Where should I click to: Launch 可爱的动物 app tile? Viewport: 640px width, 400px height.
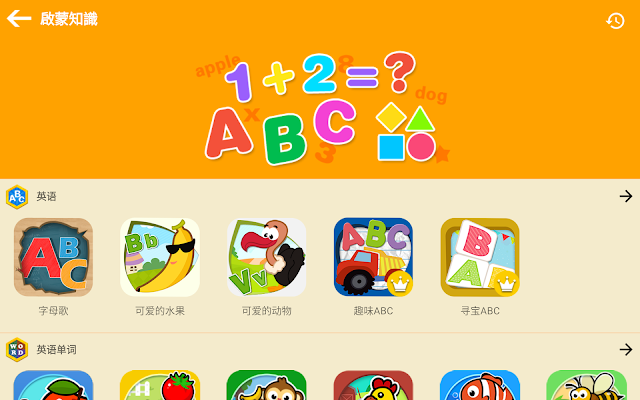point(266,257)
